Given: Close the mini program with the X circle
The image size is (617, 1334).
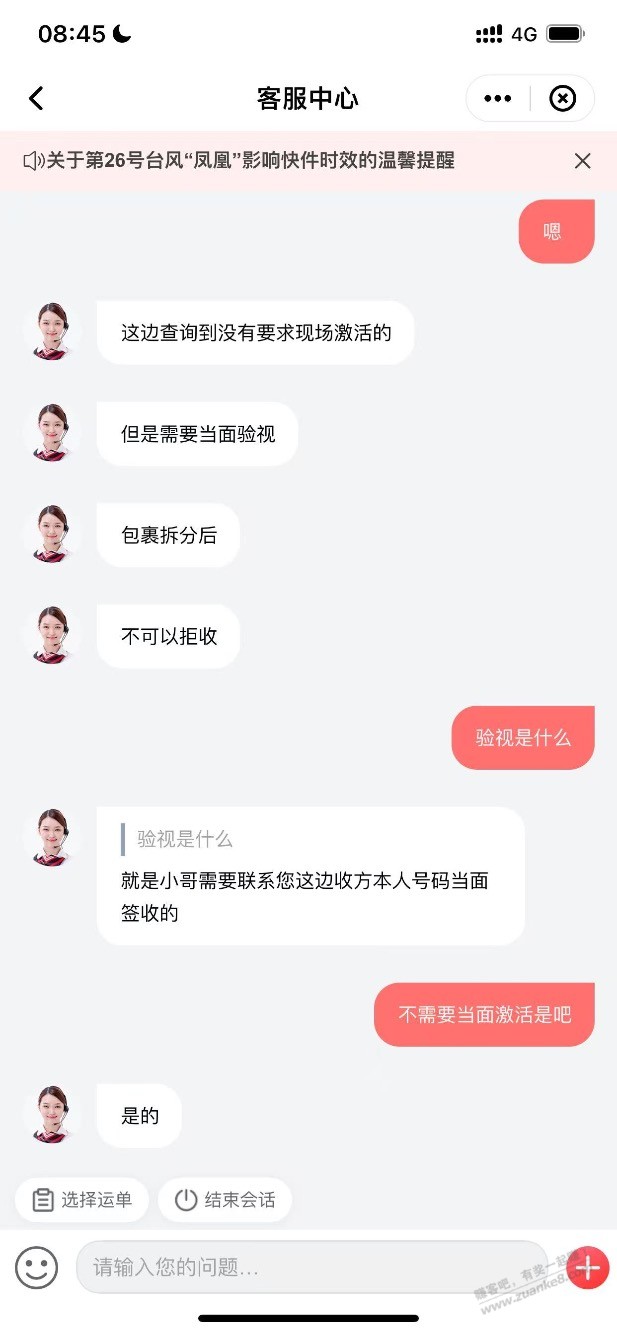Looking at the screenshot, I should [563, 98].
